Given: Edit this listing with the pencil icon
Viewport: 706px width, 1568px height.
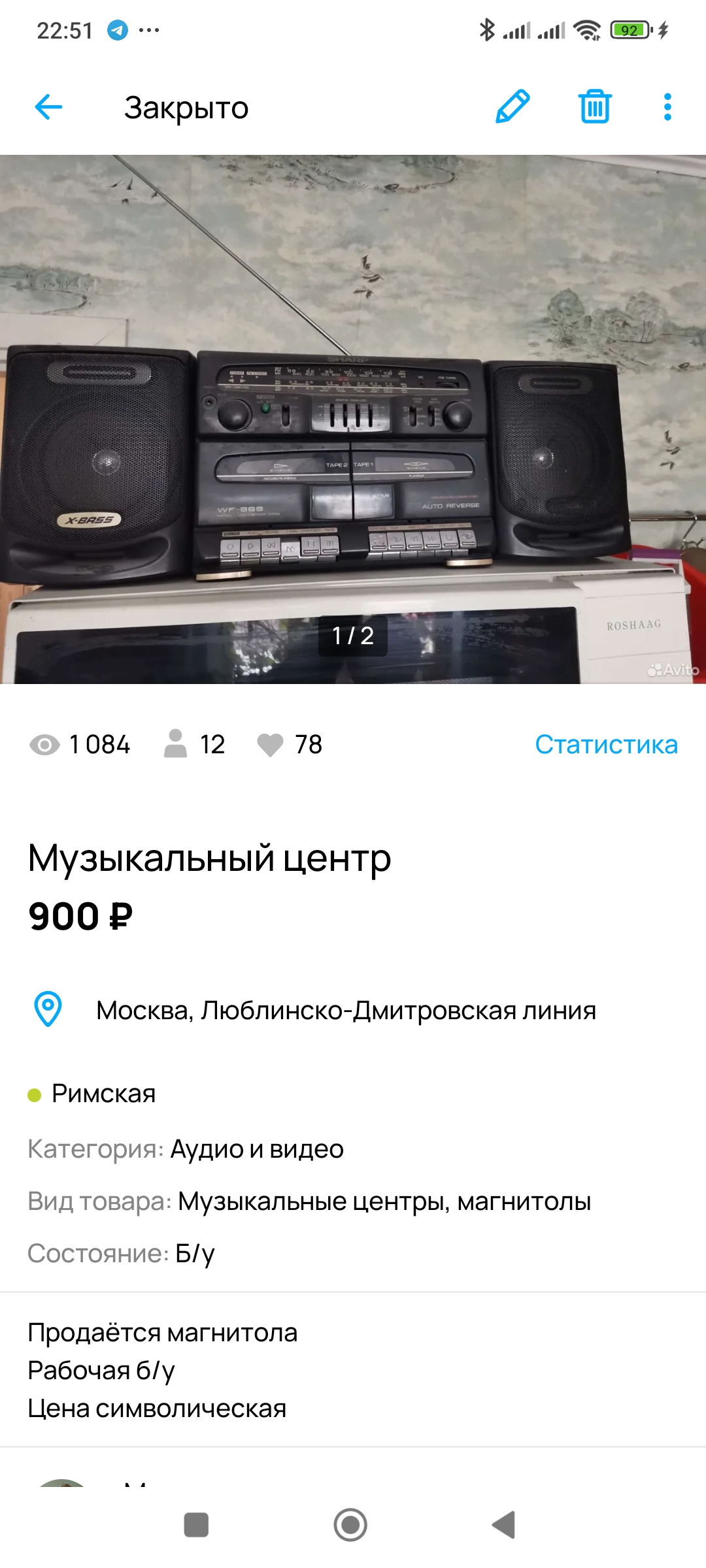Looking at the screenshot, I should (513, 106).
